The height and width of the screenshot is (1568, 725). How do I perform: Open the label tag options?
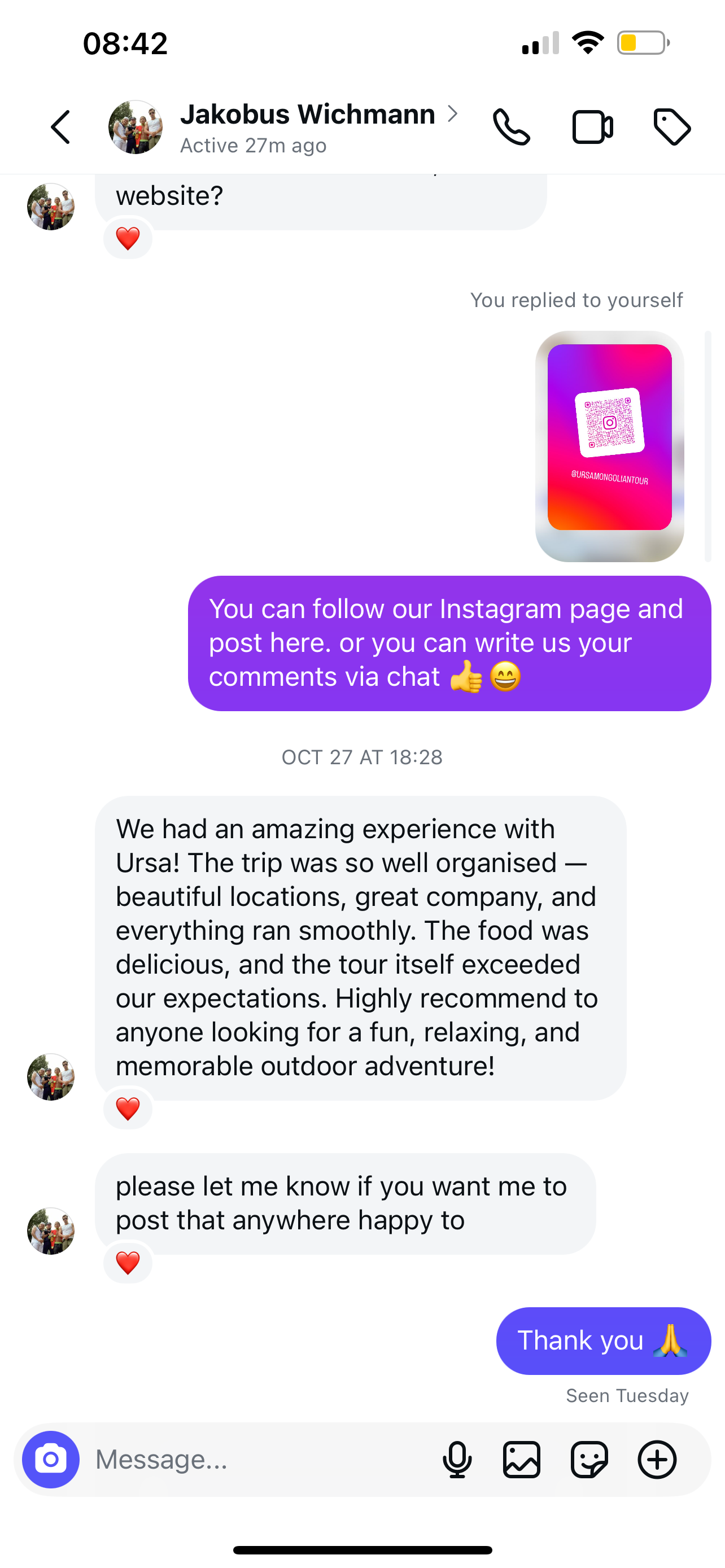click(672, 127)
